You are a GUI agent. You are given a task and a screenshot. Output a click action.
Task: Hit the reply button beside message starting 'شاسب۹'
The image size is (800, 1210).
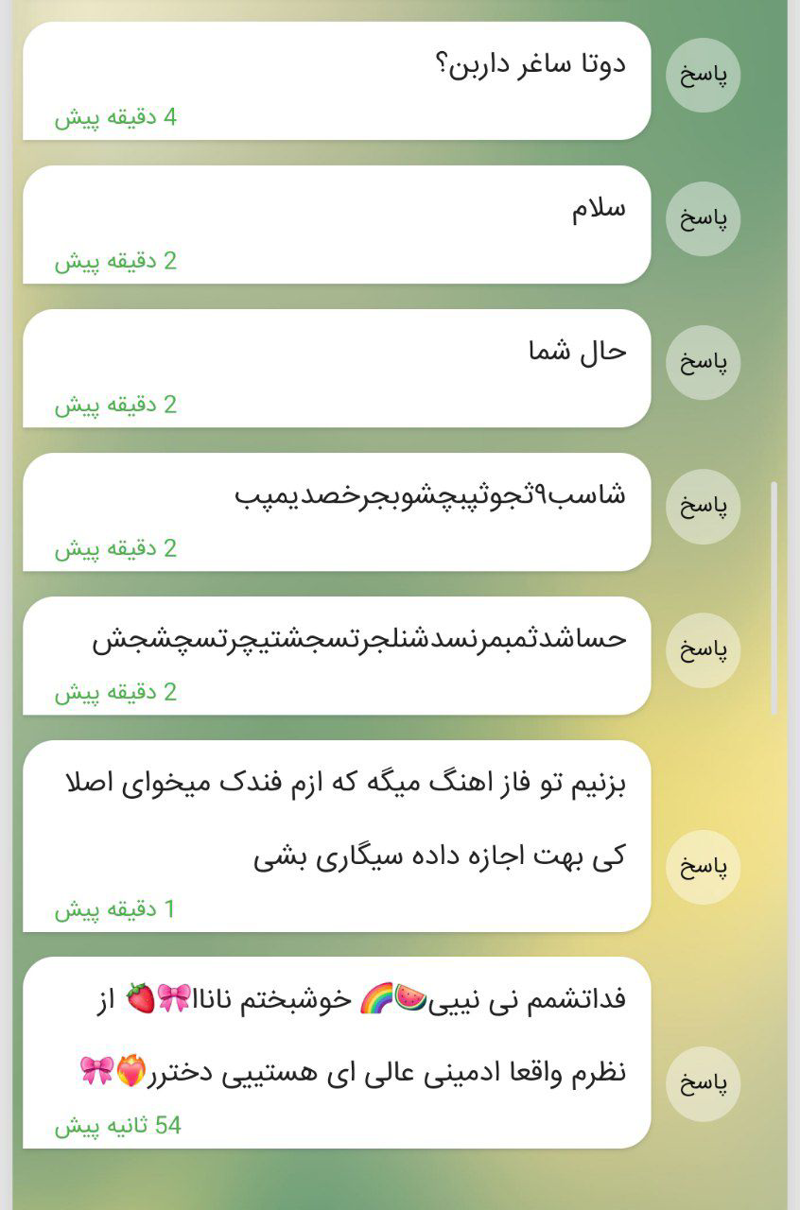pos(703,507)
